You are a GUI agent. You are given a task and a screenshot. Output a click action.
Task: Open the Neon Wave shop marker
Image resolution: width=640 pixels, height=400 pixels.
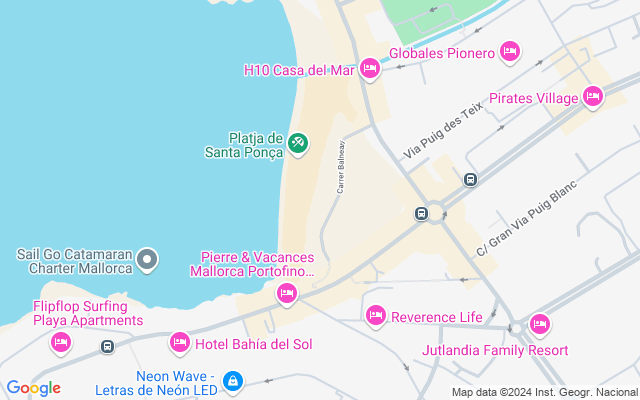click(232, 380)
